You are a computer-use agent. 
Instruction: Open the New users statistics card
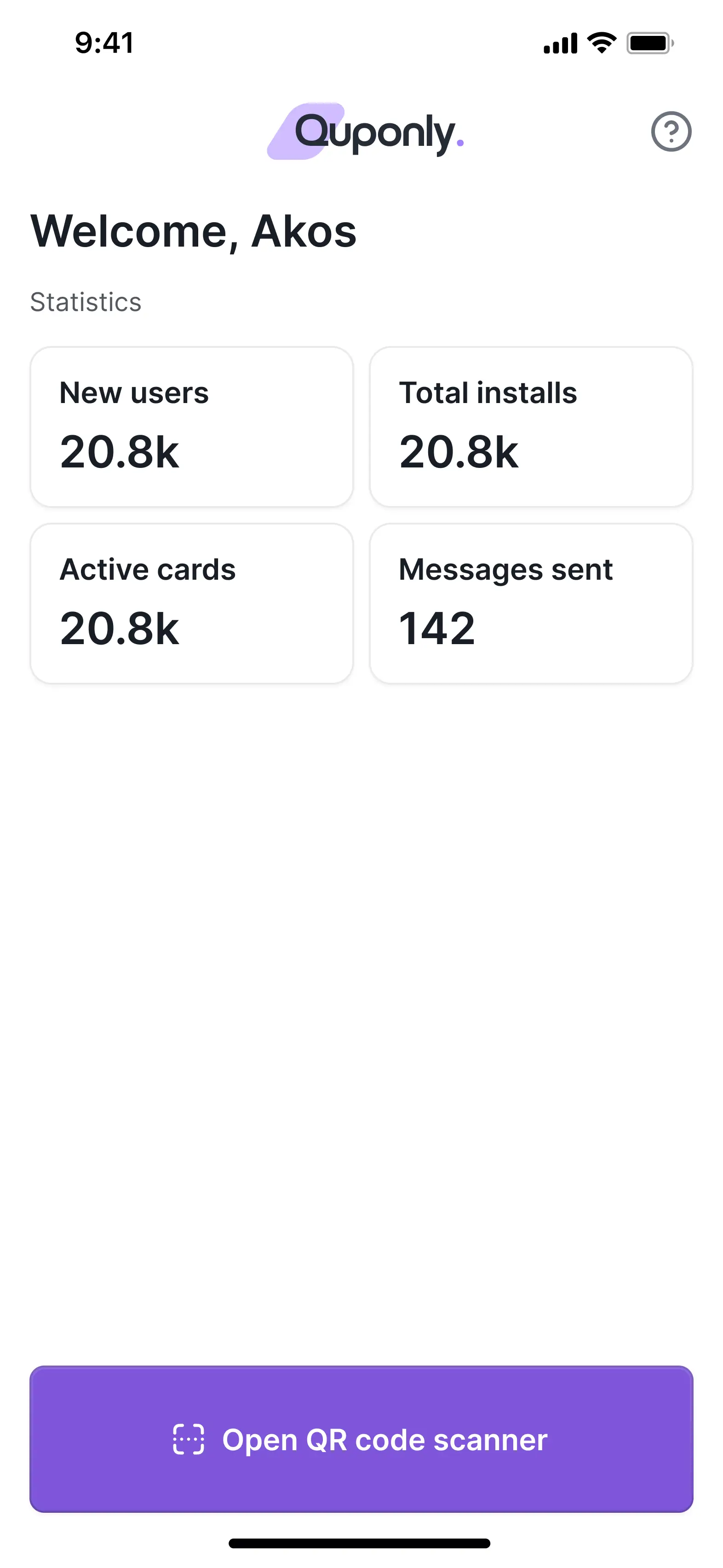point(192,427)
